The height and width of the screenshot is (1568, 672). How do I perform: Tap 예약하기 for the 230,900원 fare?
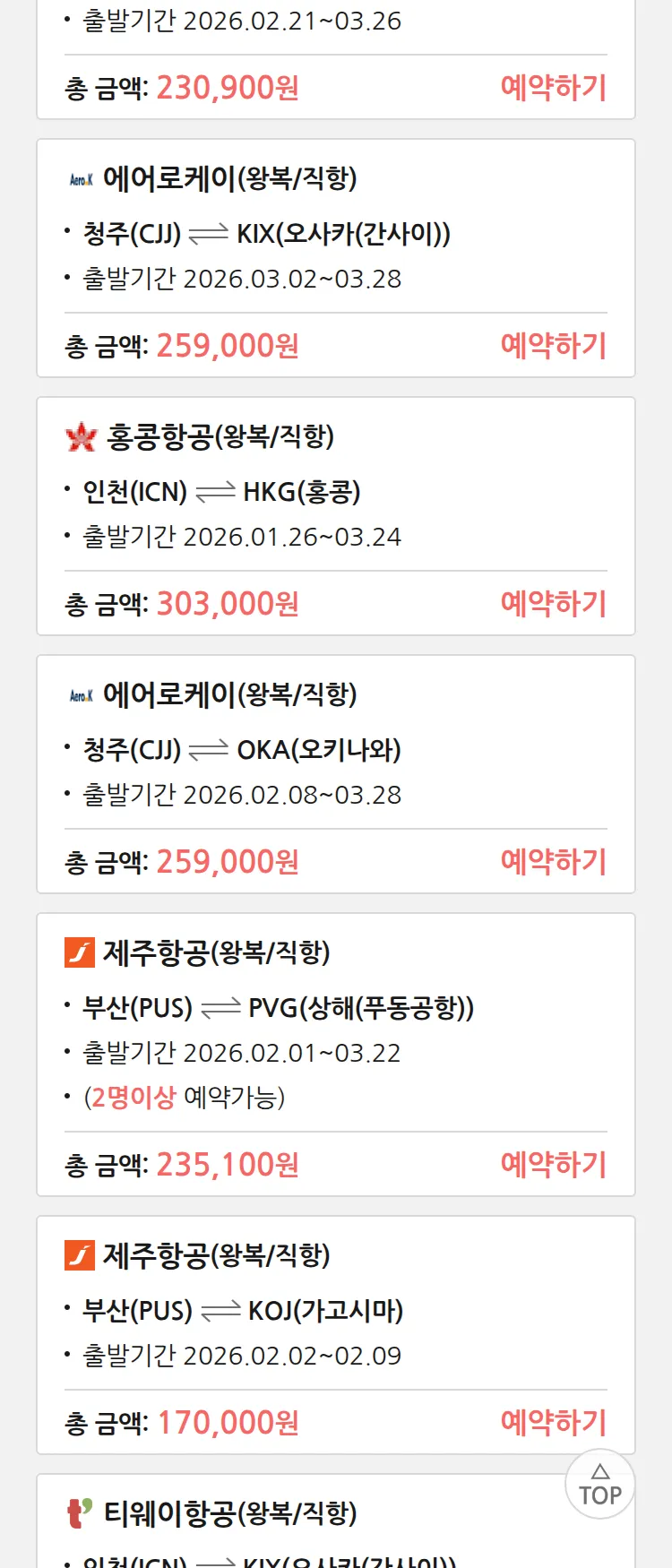pos(553,88)
